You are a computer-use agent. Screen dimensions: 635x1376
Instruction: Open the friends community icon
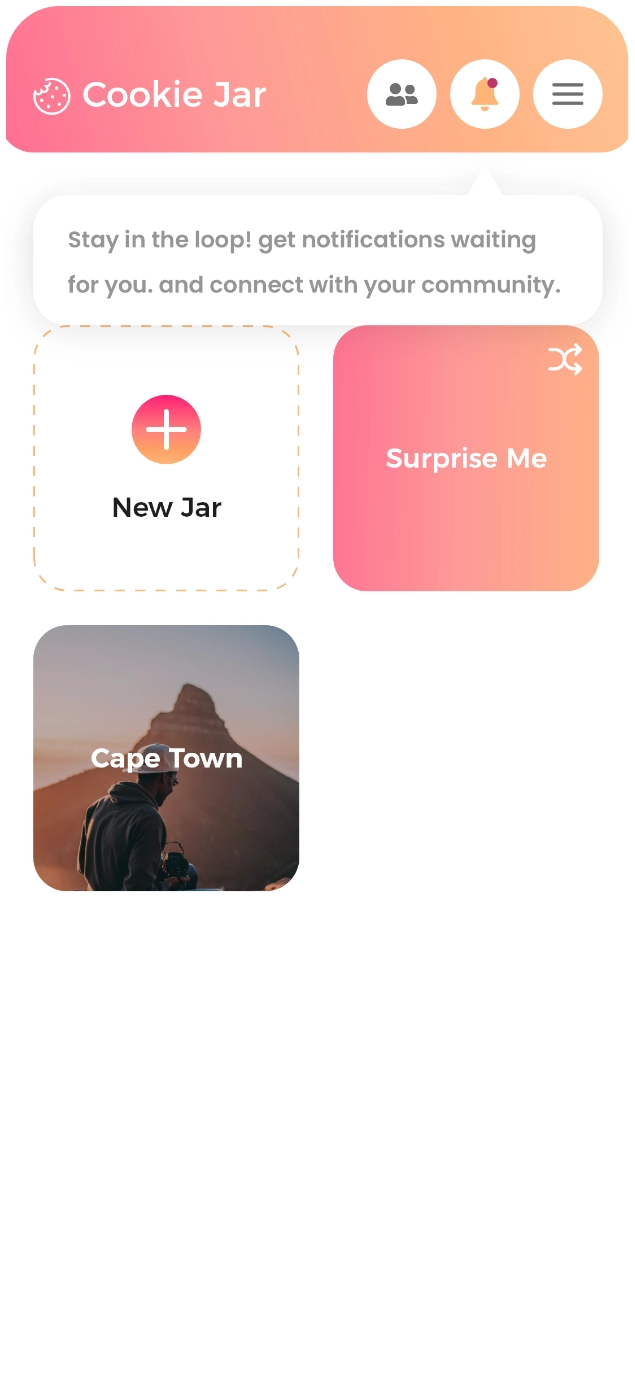(x=401, y=95)
